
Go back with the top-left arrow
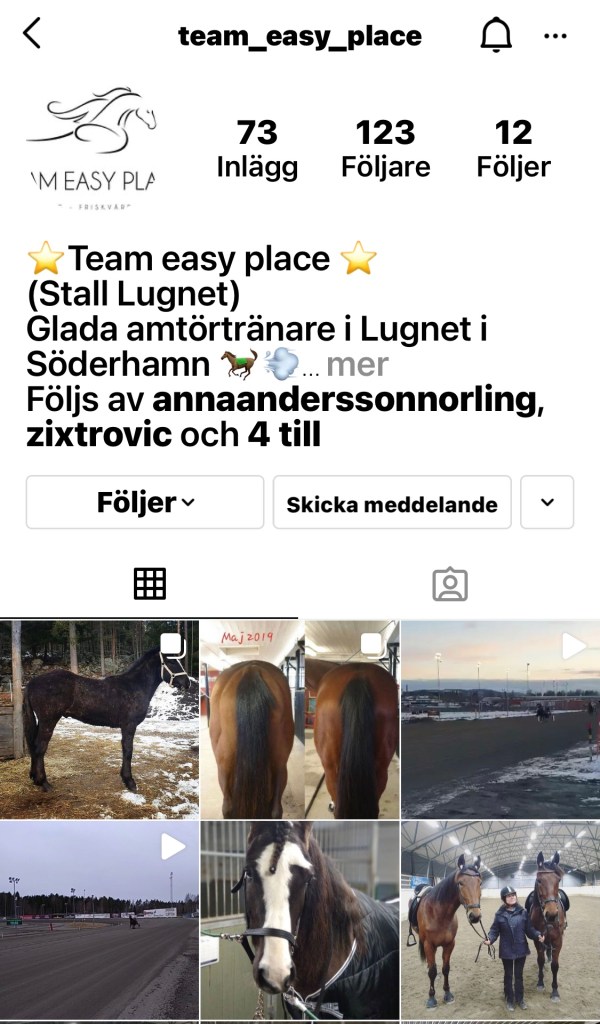[x=32, y=35]
